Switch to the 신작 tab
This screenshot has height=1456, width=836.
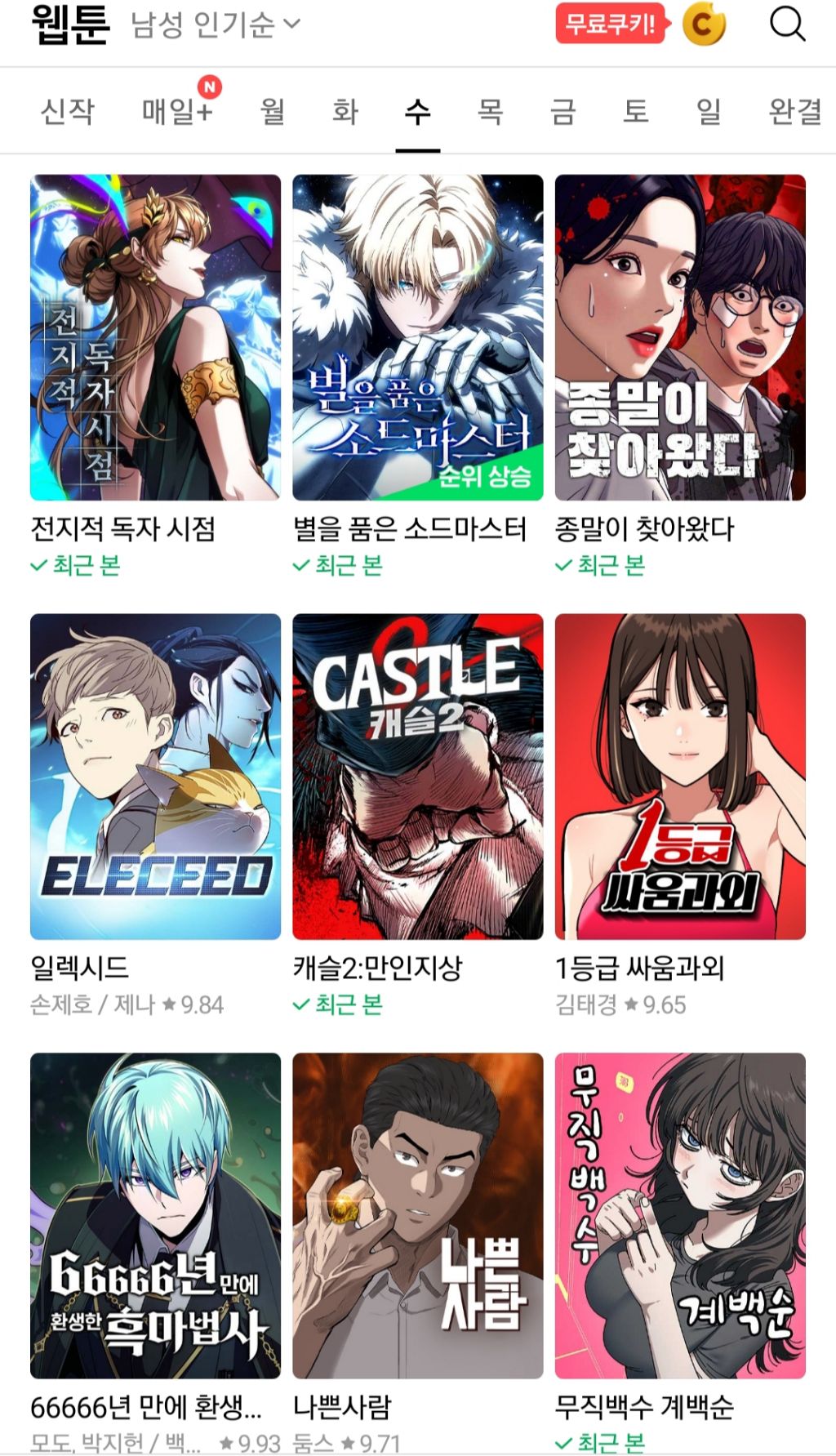pos(68,111)
